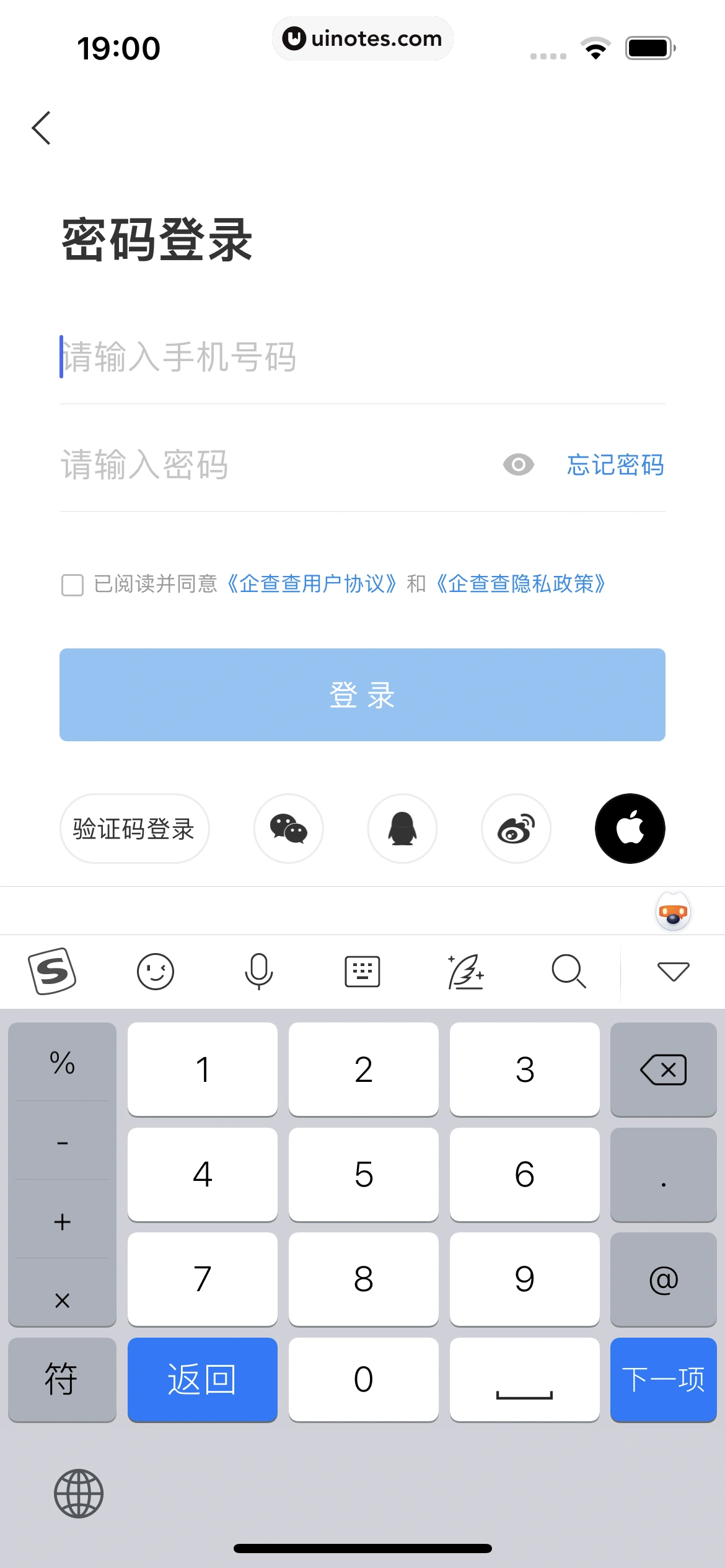Screen dimensions: 725x1568
Task: Toggle password visibility eye icon
Action: (518, 465)
